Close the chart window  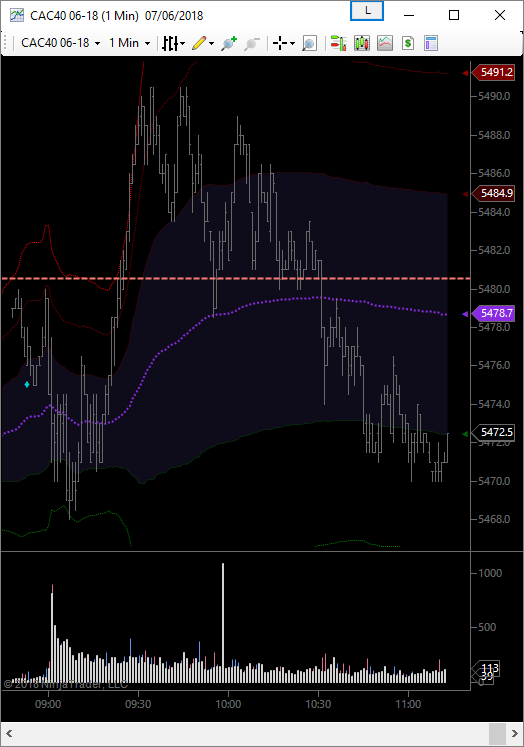click(500, 15)
